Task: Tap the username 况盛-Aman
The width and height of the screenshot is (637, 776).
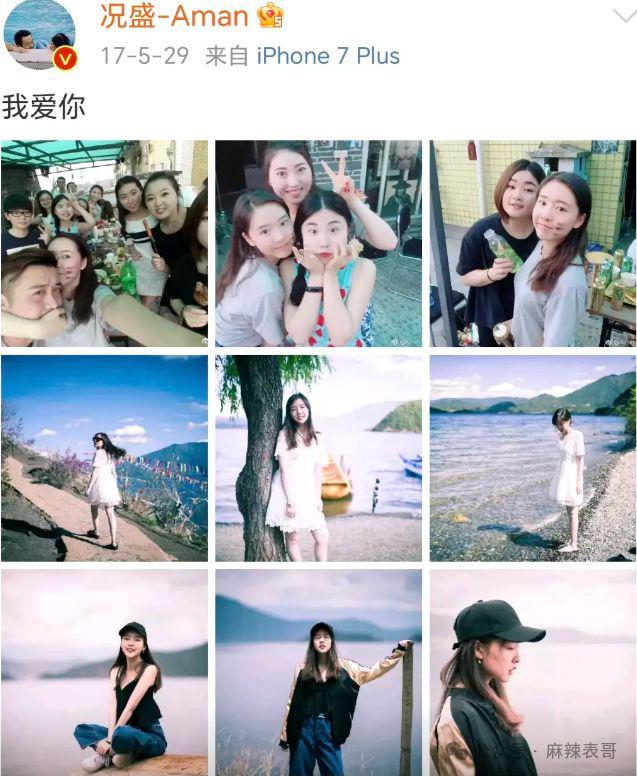Action: (x=174, y=15)
